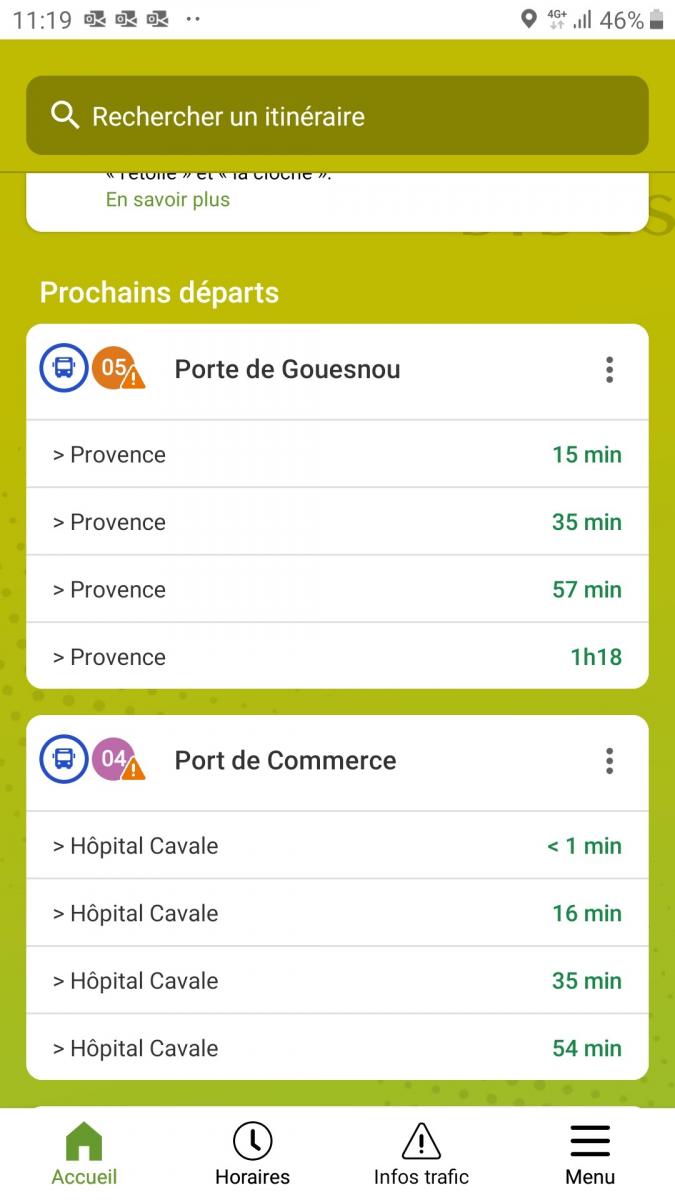
Task: Open the Menu tab
Action: 590,1155
